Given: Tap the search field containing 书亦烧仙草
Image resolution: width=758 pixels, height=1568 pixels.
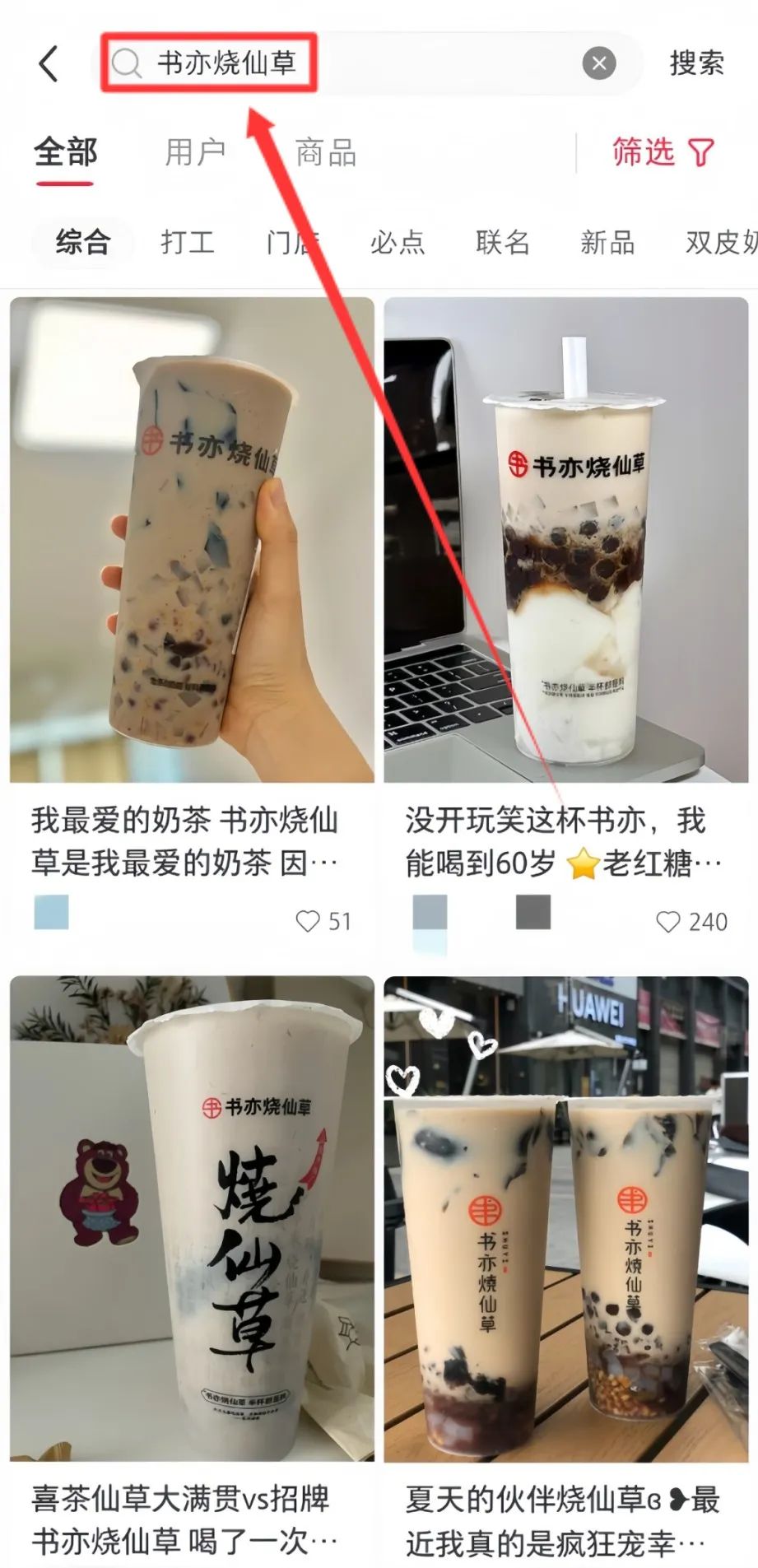Looking at the screenshot, I should (365, 63).
